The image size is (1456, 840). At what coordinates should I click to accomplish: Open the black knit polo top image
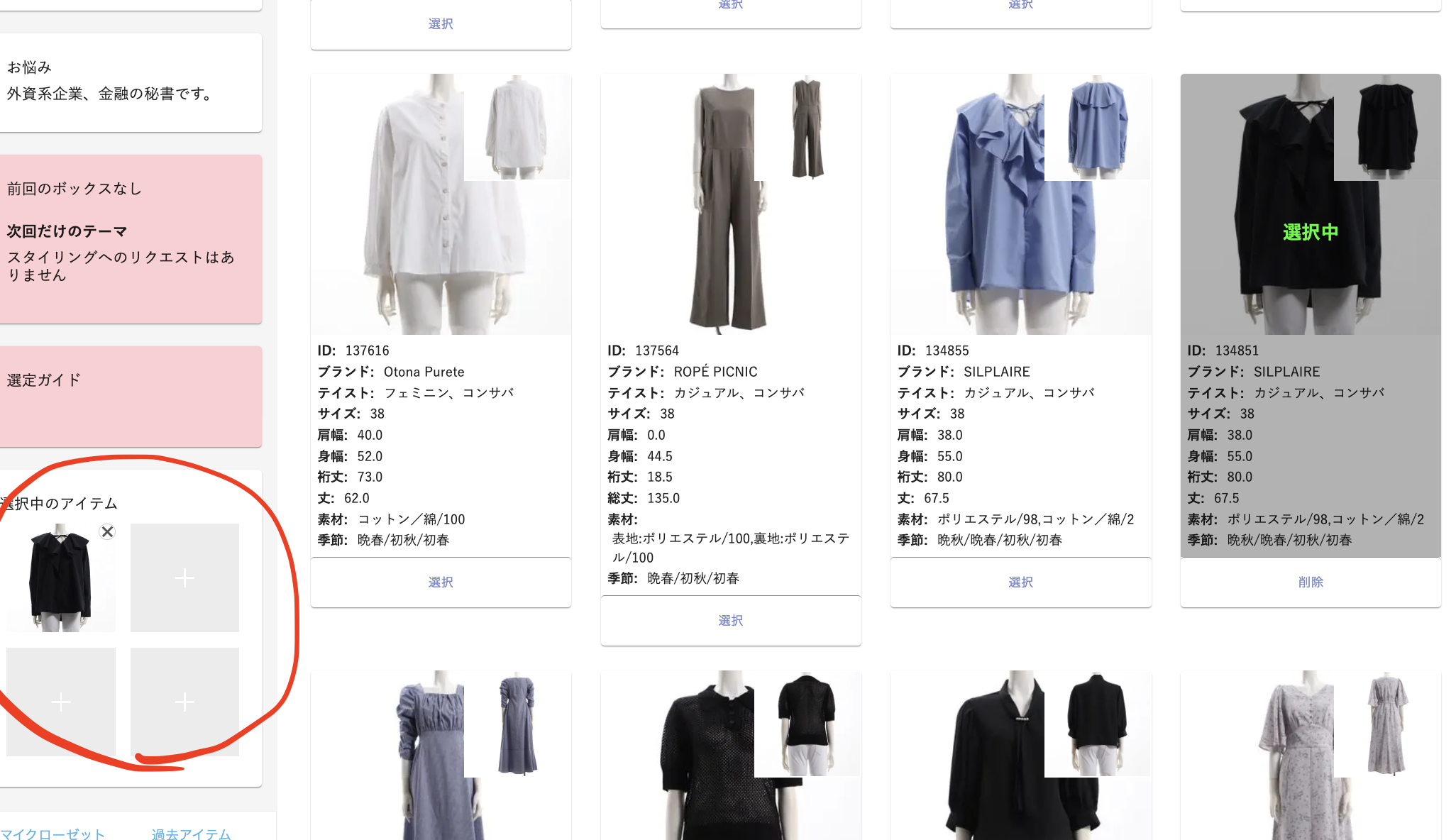tap(710, 766)
